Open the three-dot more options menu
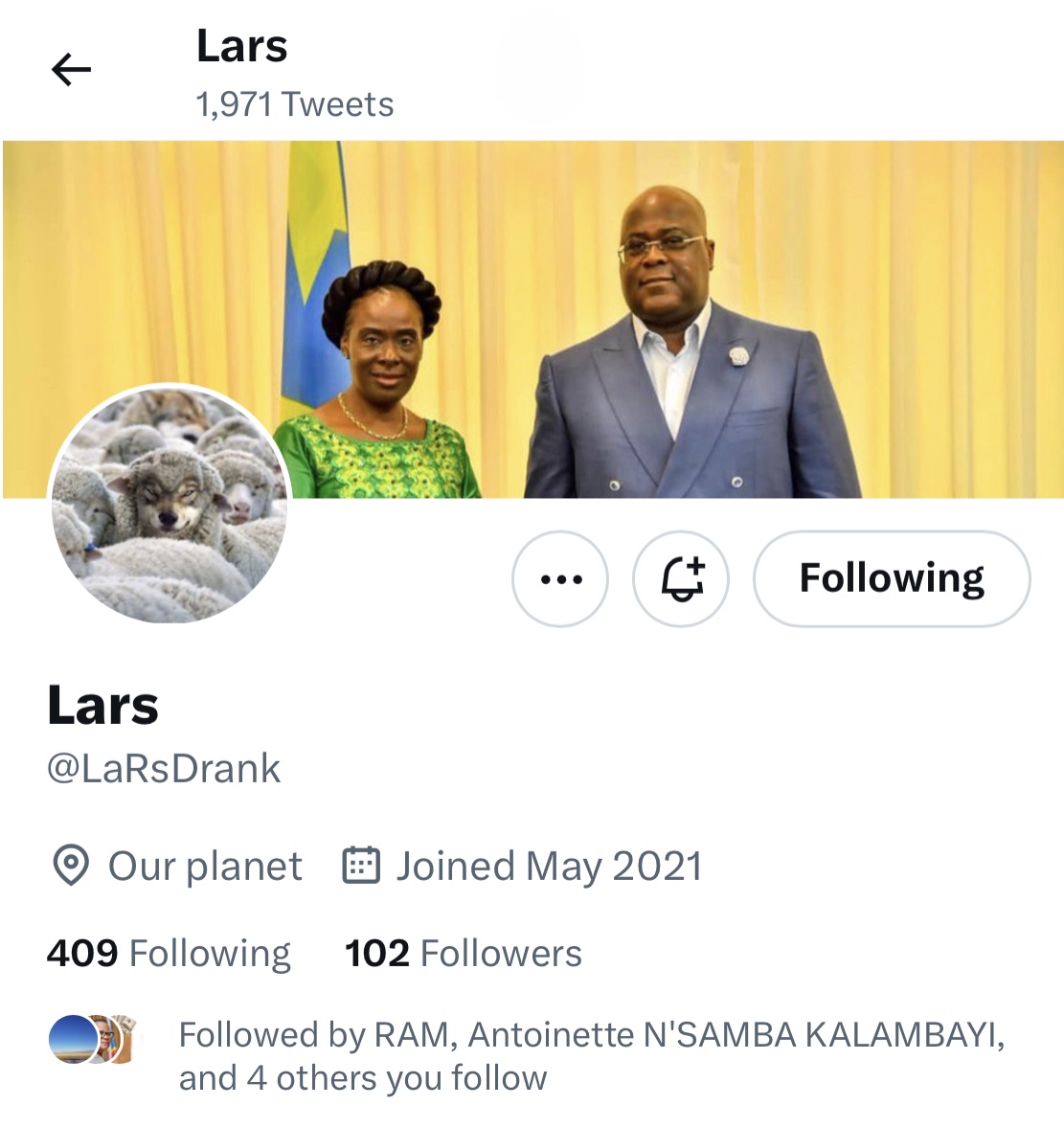1064x1128 pixels. point(560,578)
